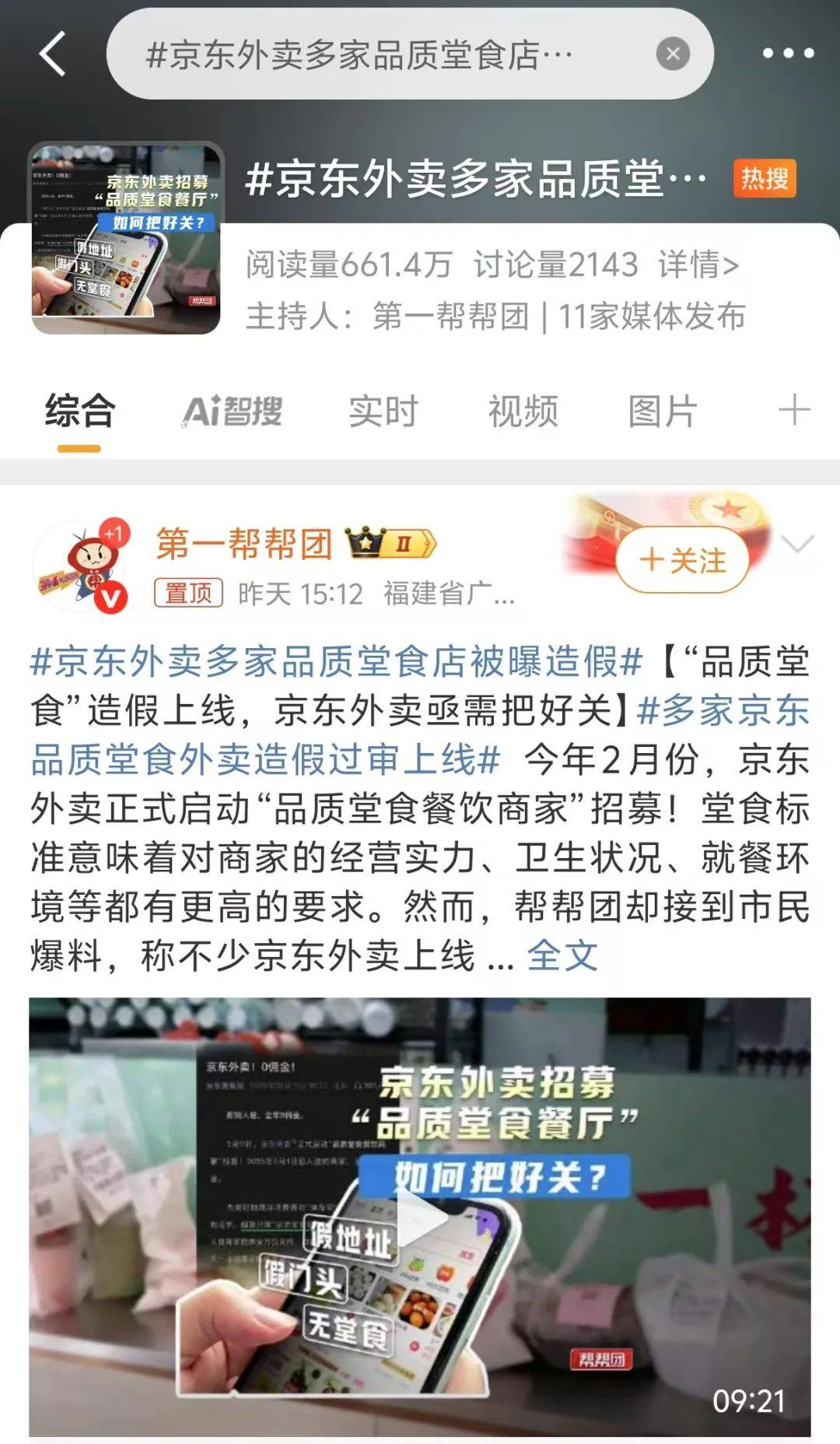Viewport: 840px width, 1444px height.
Task: Add more tabs with the plus icon
Action: click(794, 410)
